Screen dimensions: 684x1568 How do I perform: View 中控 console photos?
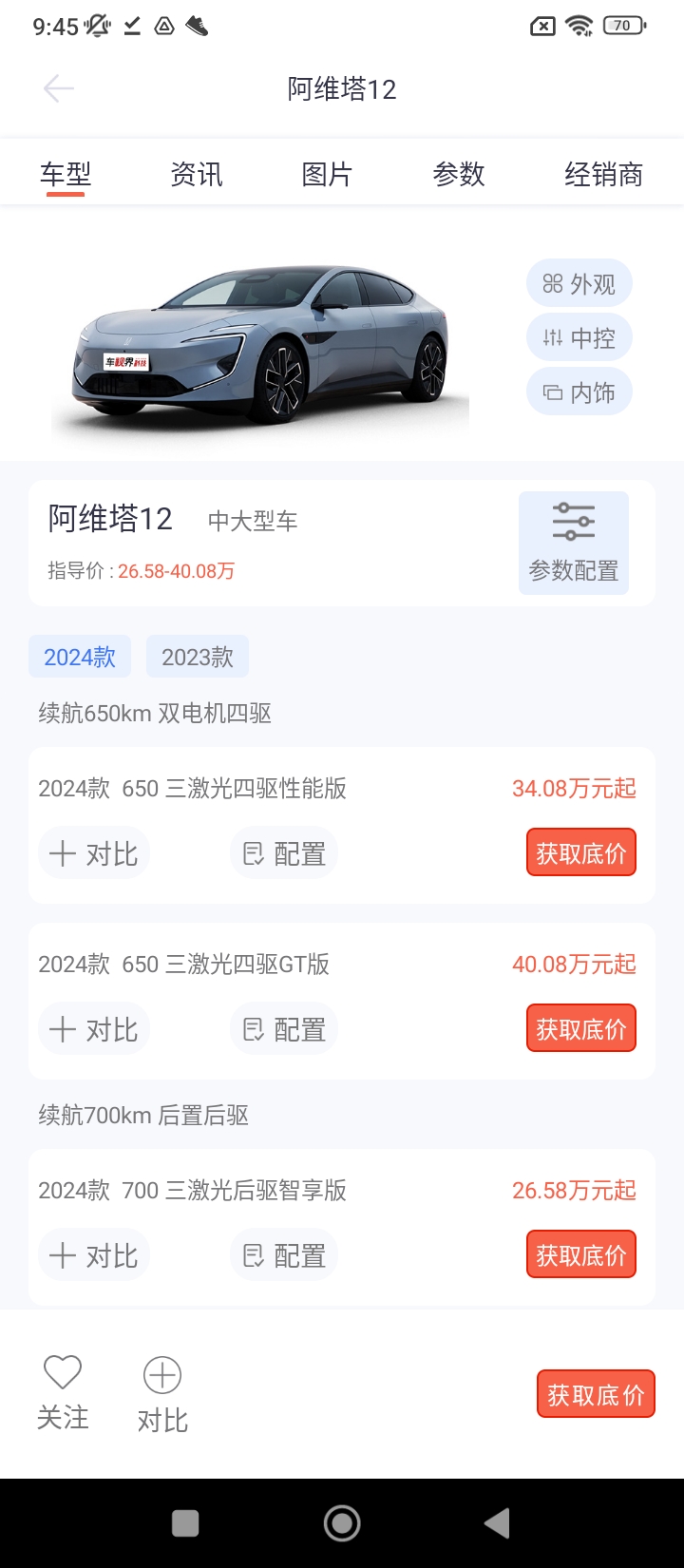[579, 338]
